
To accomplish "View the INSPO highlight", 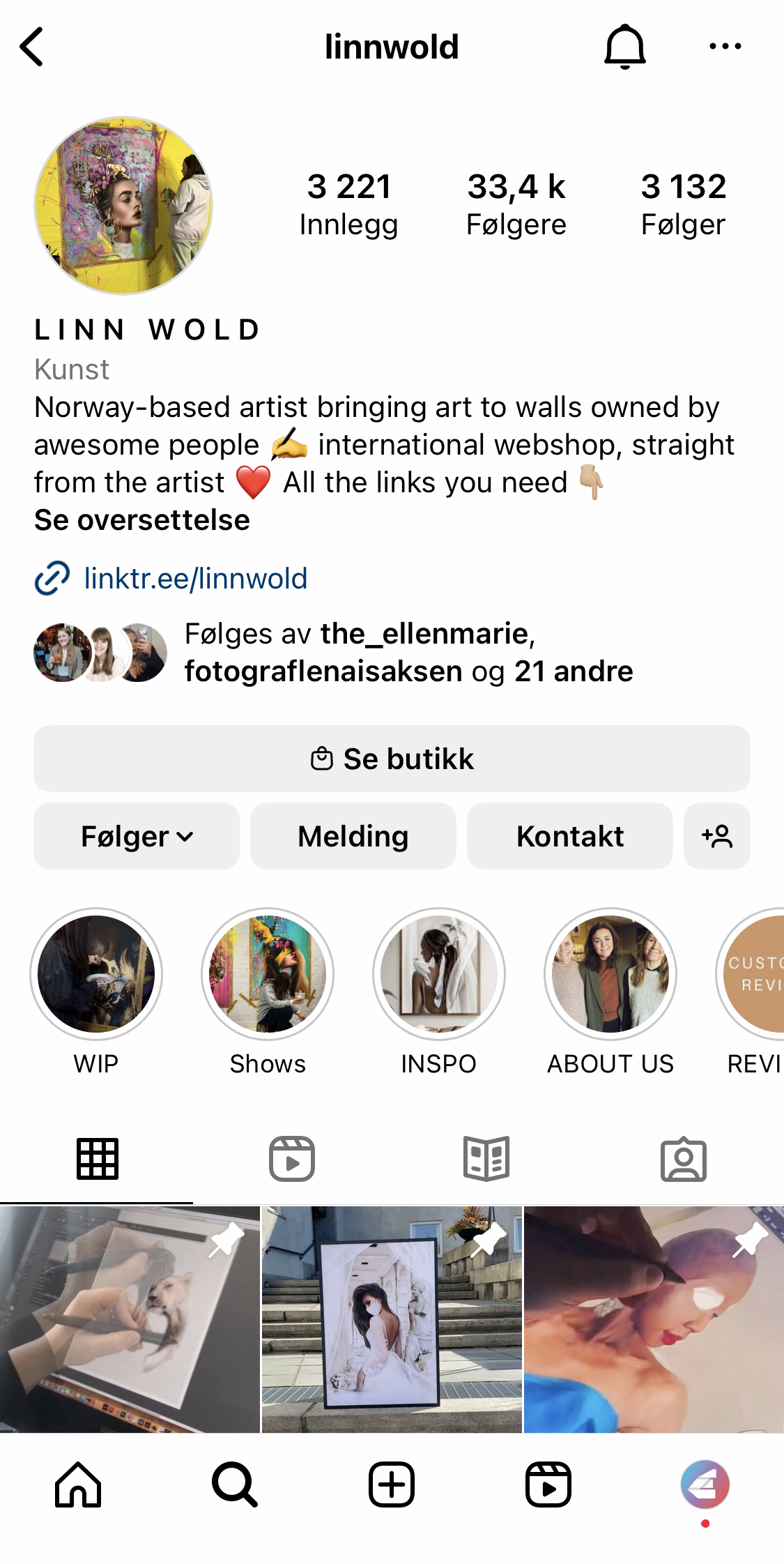I will click(x=439, y=974).
